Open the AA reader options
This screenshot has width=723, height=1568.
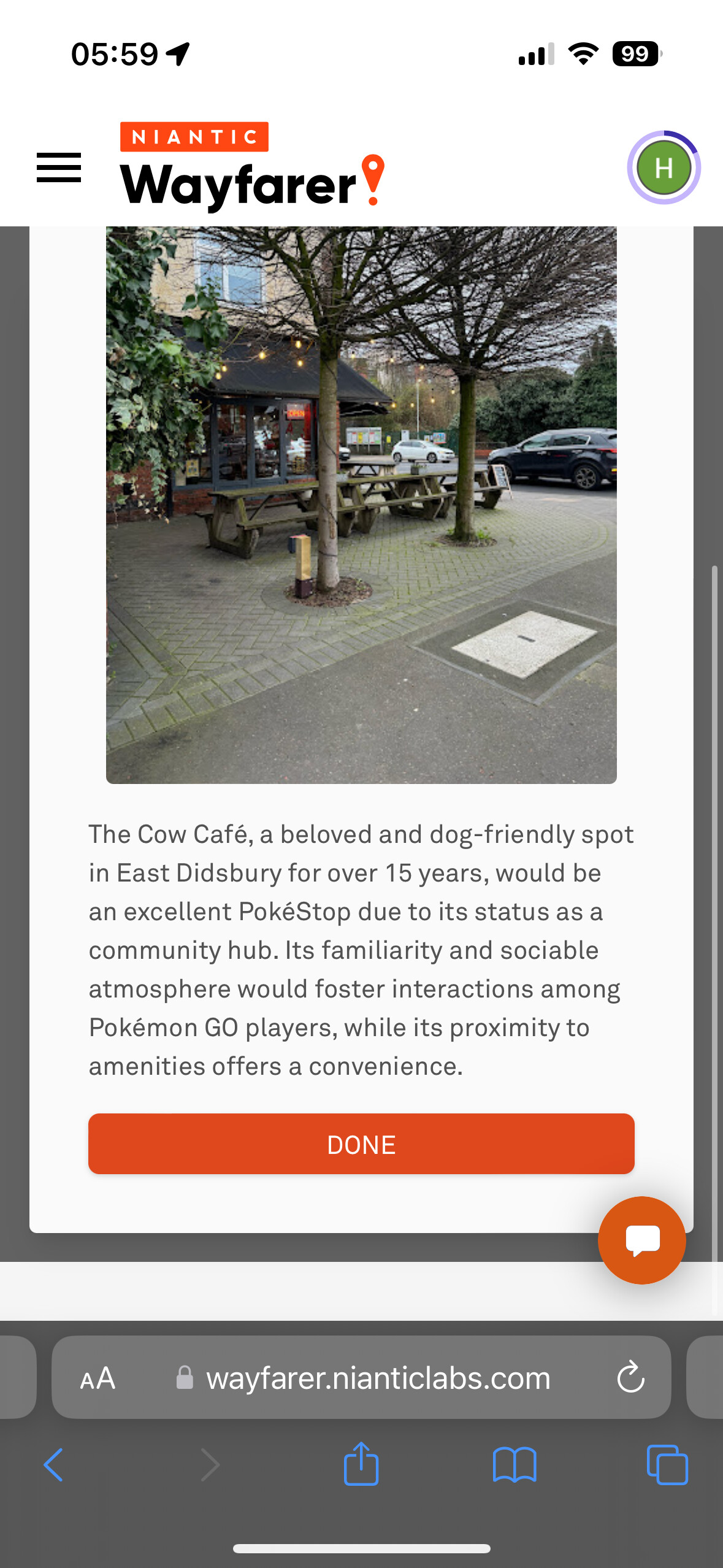coord(98,1378)
